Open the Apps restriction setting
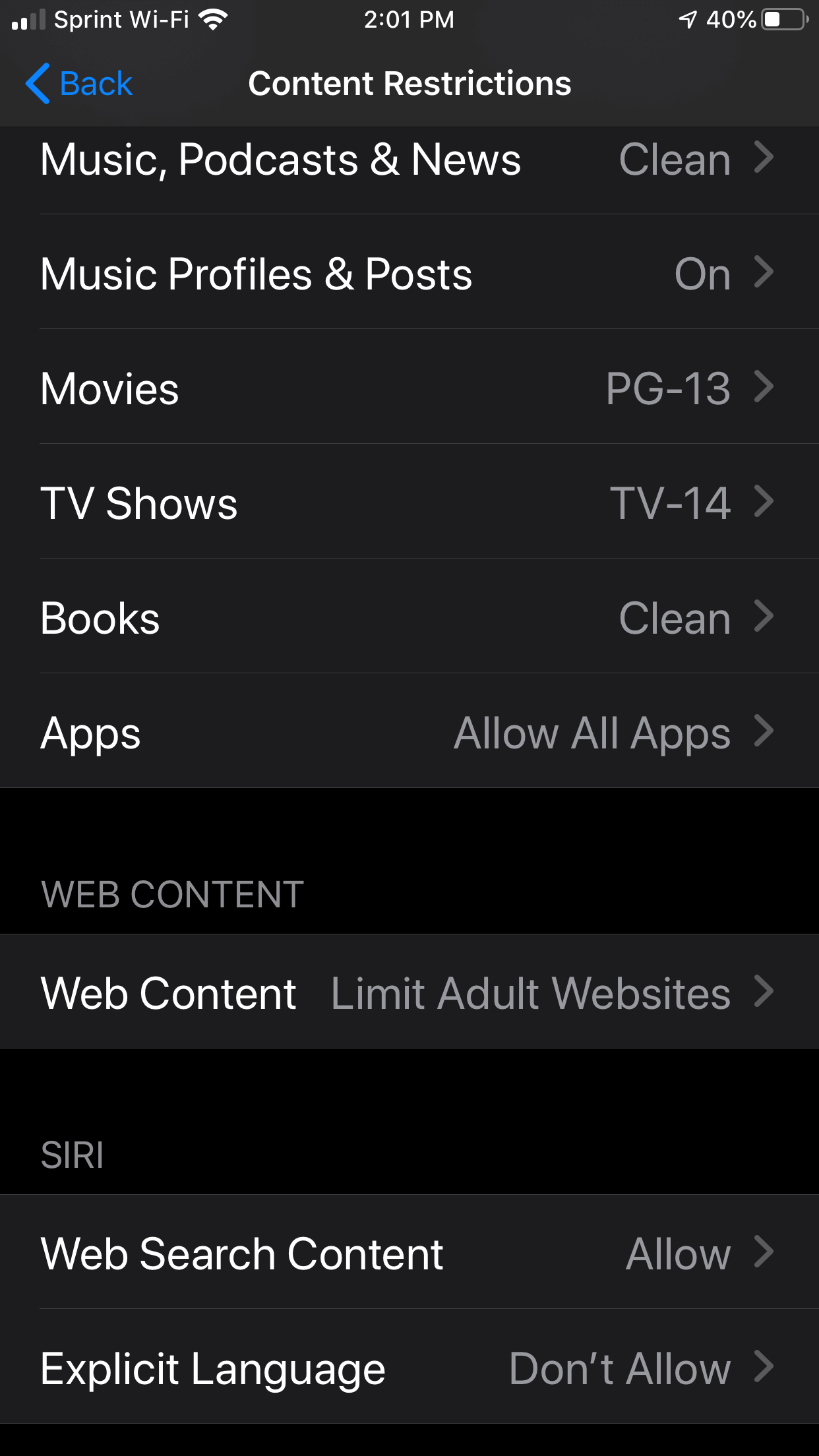The width and height of the screenshot is (819, 1456). (x=409, y=731)
